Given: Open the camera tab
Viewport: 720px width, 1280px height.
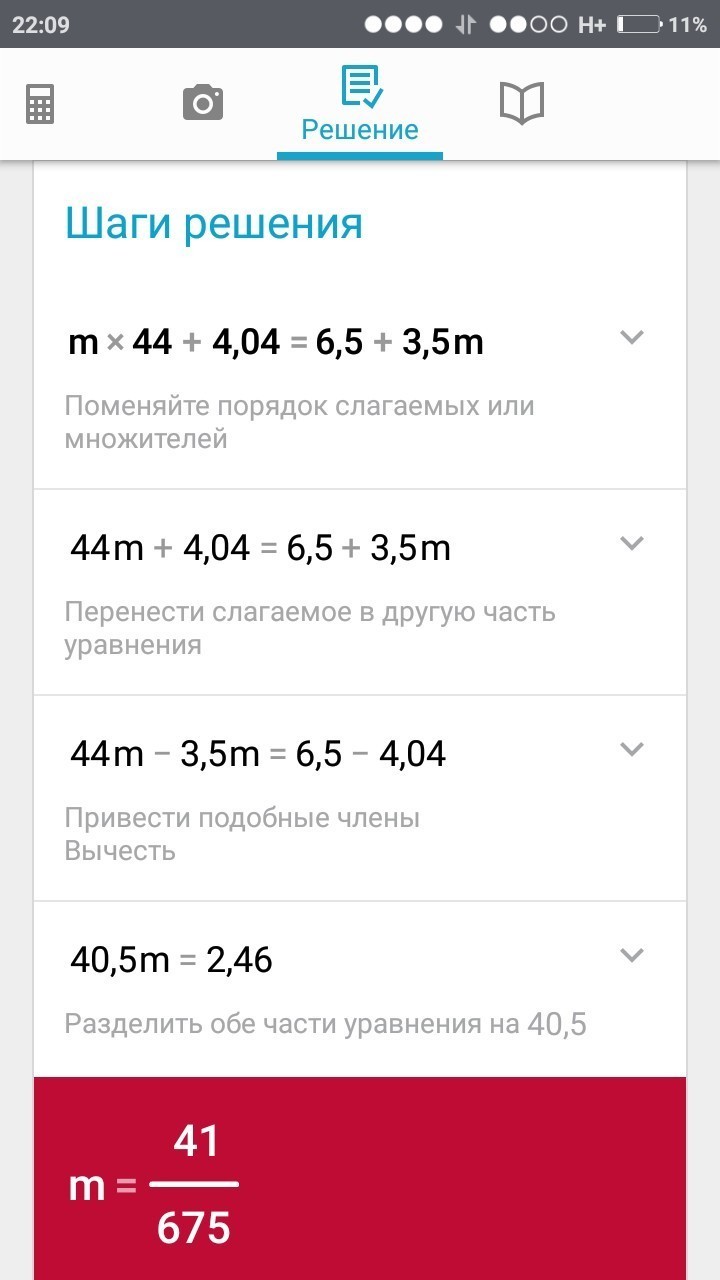Looking at the screenshot, I should point(203,103).
